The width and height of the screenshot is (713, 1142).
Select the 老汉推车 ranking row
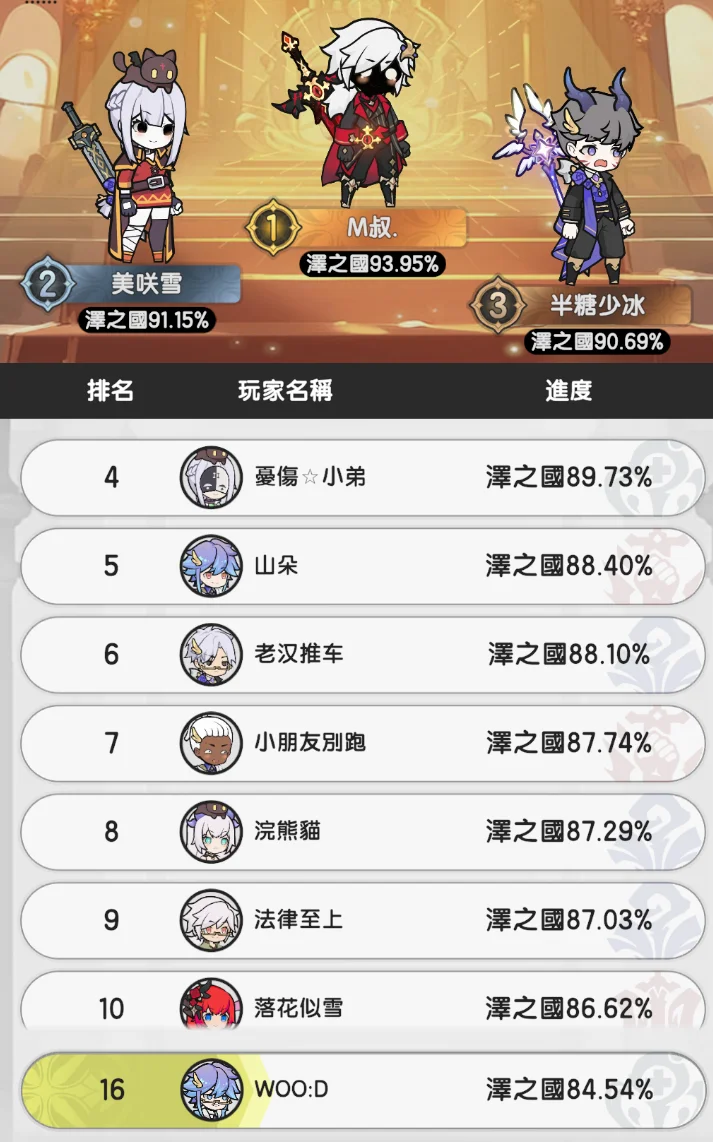(356, 654)
